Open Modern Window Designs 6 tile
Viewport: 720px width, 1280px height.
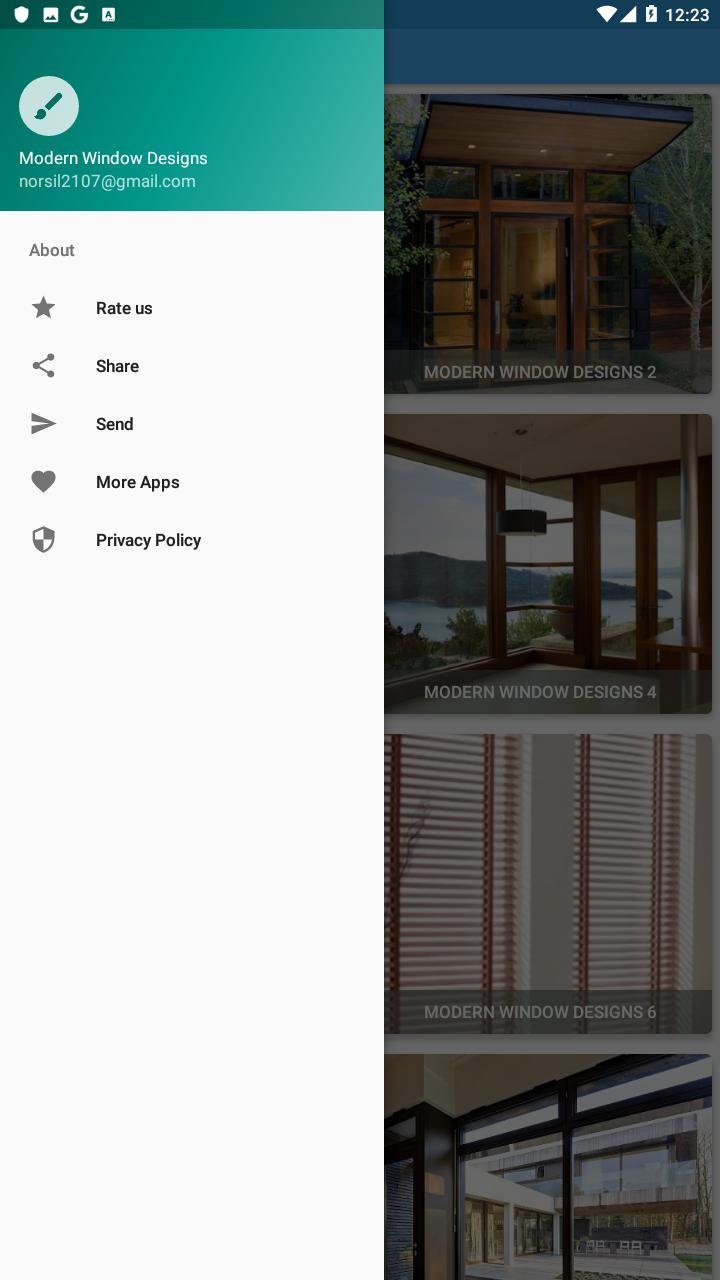click(548, 884)
